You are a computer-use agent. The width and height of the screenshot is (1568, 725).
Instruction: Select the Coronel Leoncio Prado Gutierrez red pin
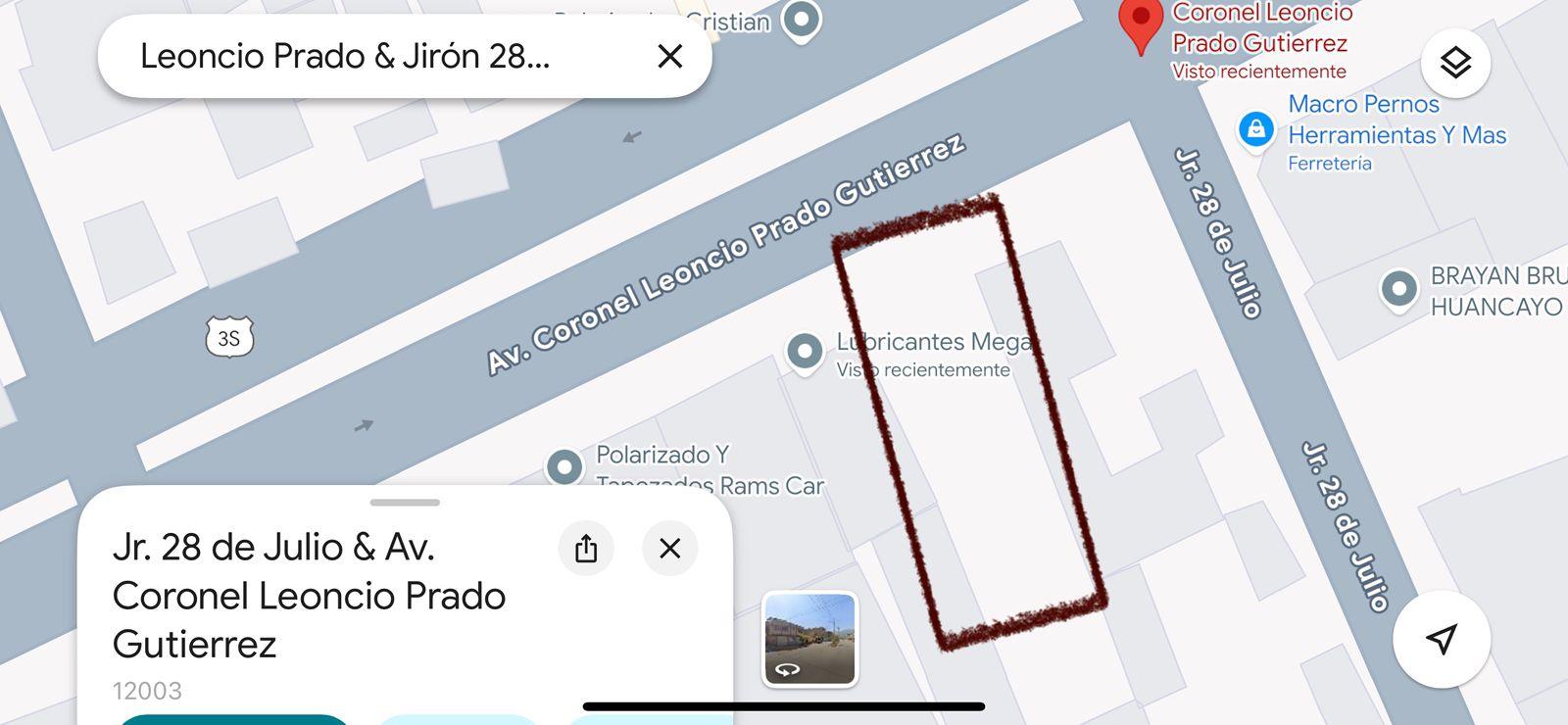click(x=1141, y=24)
